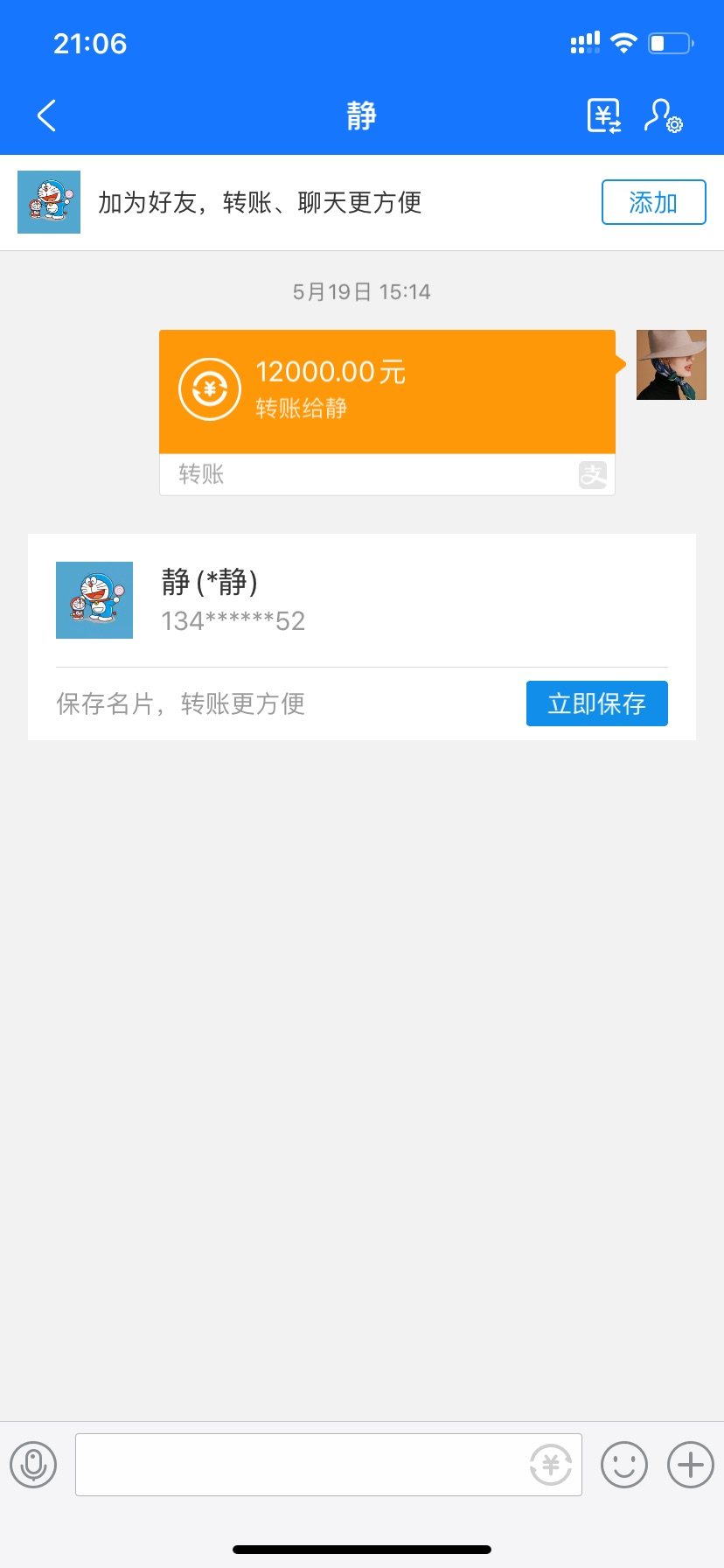
Task: Tap the chat title 静 at the top
Action: pyautogui.click(x=361, y=115)
